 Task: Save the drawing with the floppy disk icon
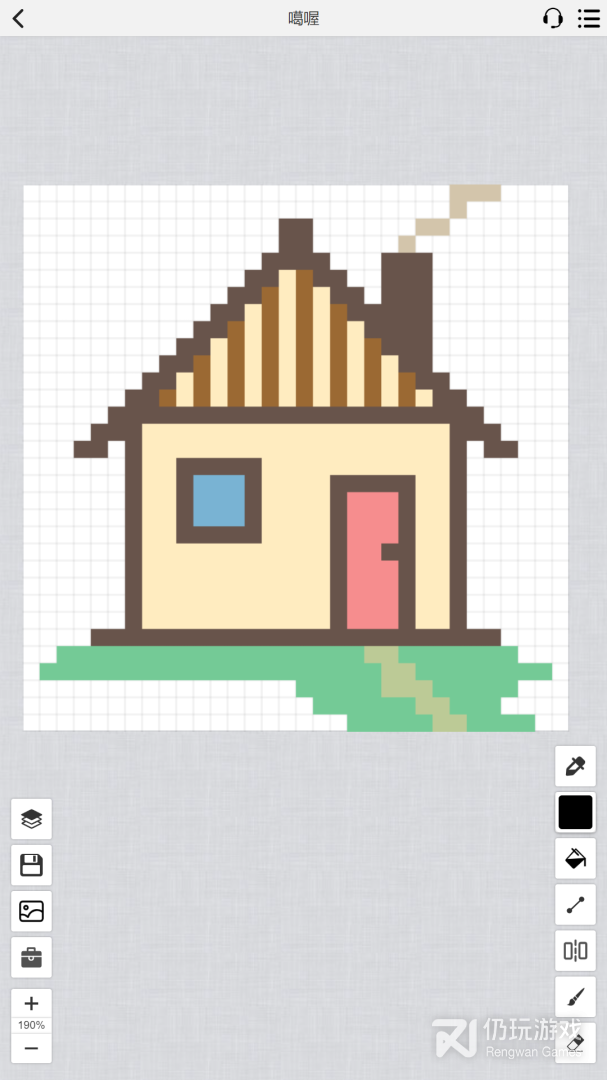[x=31, y=865]
